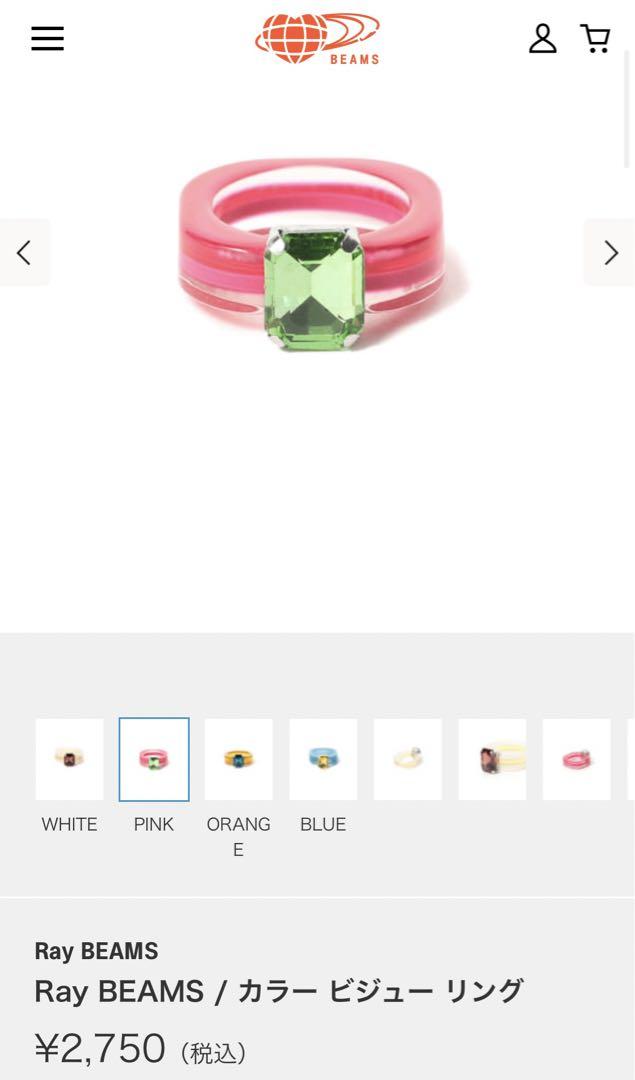The image size is (635, 1080).
Task: Open the shopping cart
Action: coord(596,39)
